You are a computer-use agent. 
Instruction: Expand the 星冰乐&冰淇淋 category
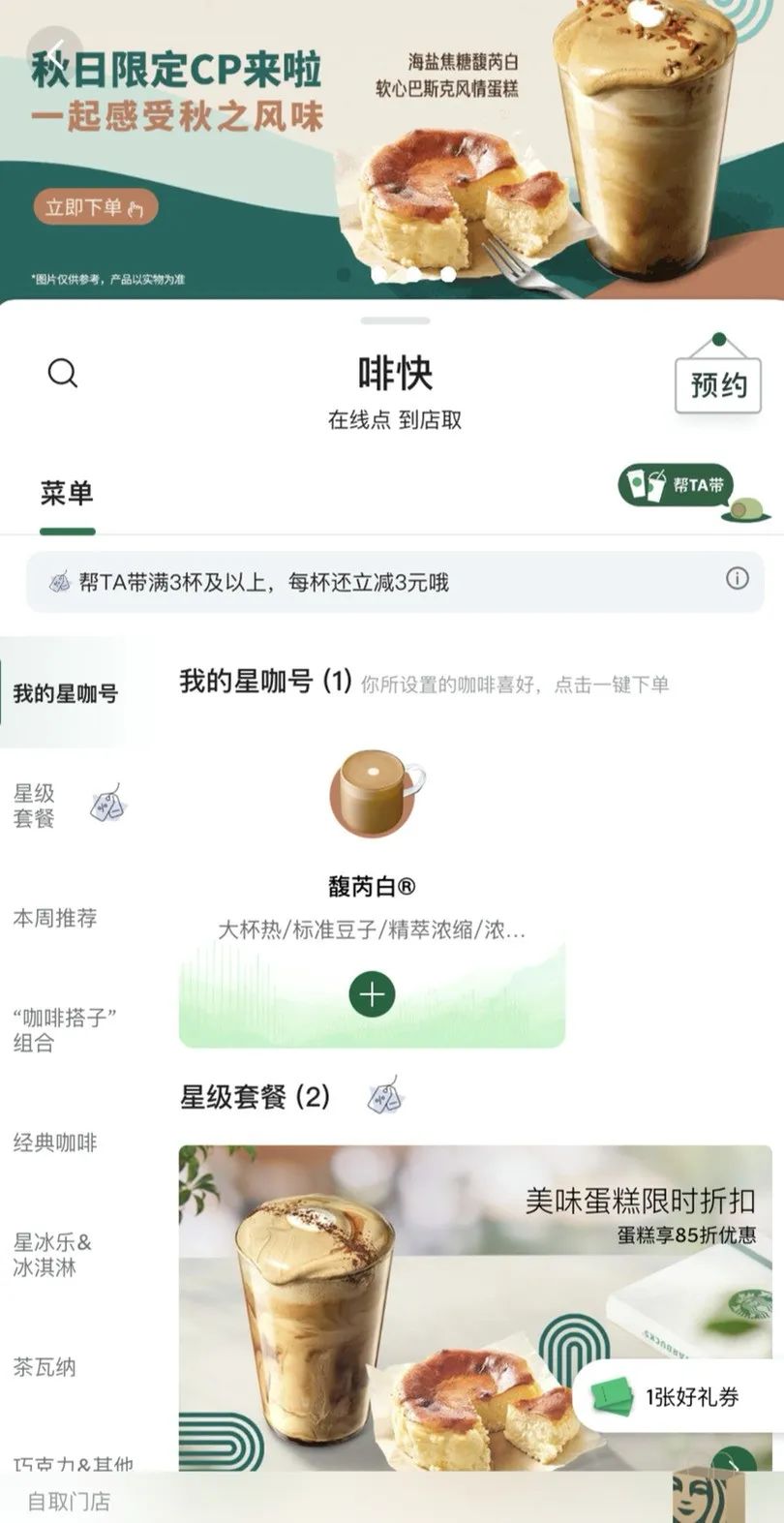point(53,1254)
